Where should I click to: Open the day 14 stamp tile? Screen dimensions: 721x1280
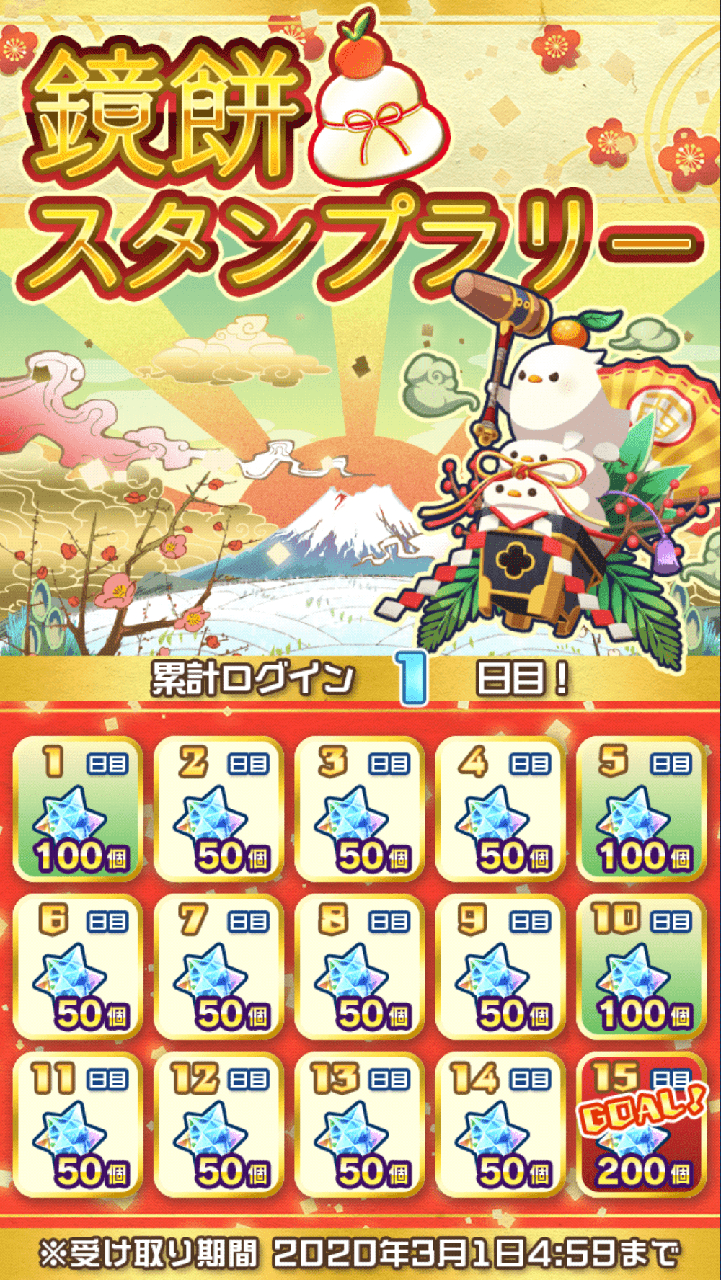click(501, 1126)
